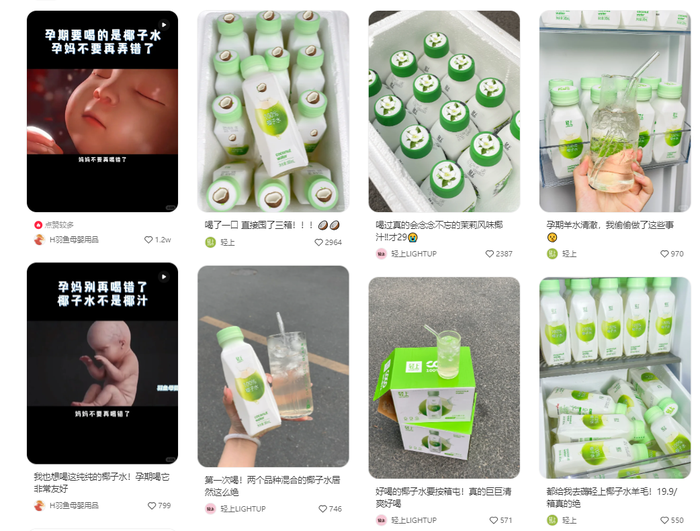Open the post '喝了一口 直接囤了三箱'

coord(272,111)
